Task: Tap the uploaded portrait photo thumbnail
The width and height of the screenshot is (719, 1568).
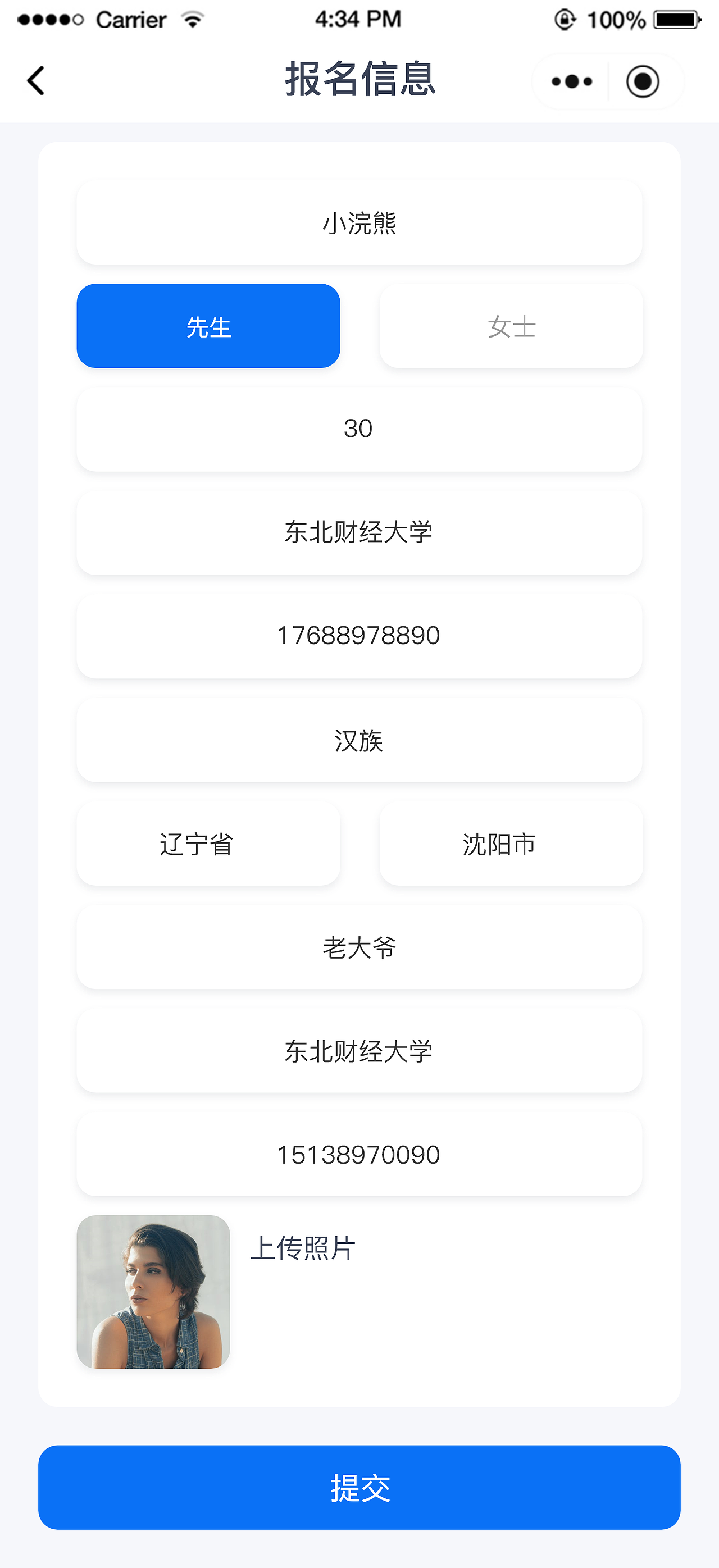Action: tap(153, 1293)
